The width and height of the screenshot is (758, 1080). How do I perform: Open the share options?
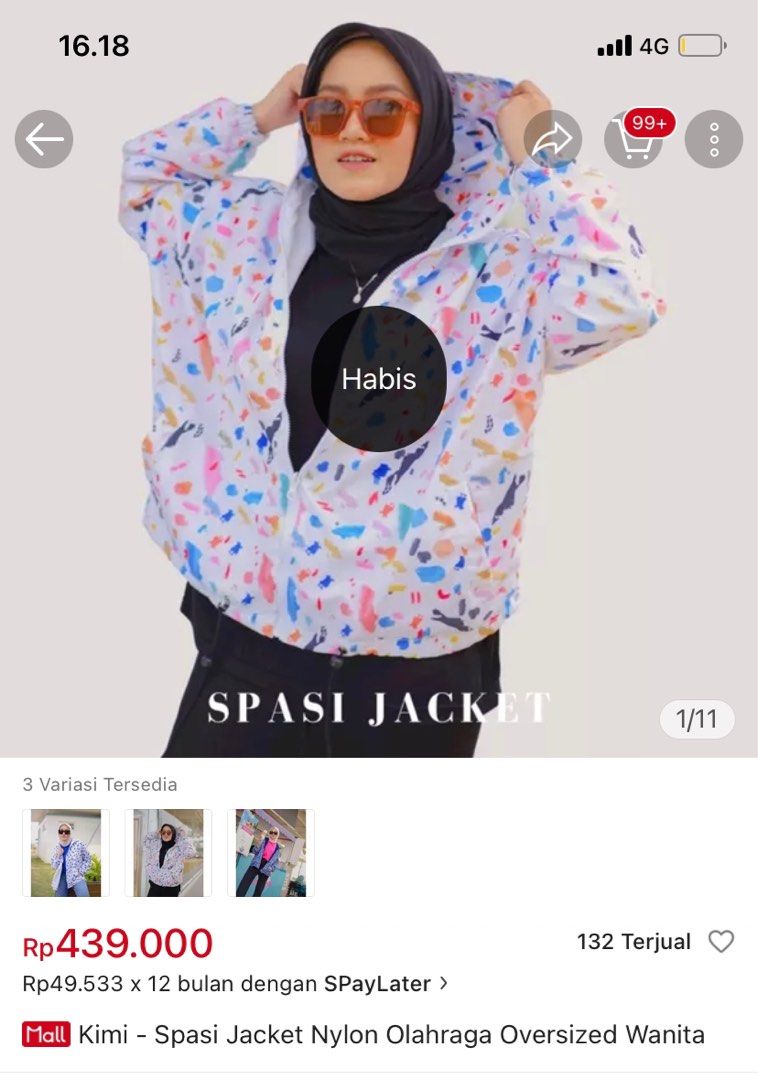[x=552, y=139]
